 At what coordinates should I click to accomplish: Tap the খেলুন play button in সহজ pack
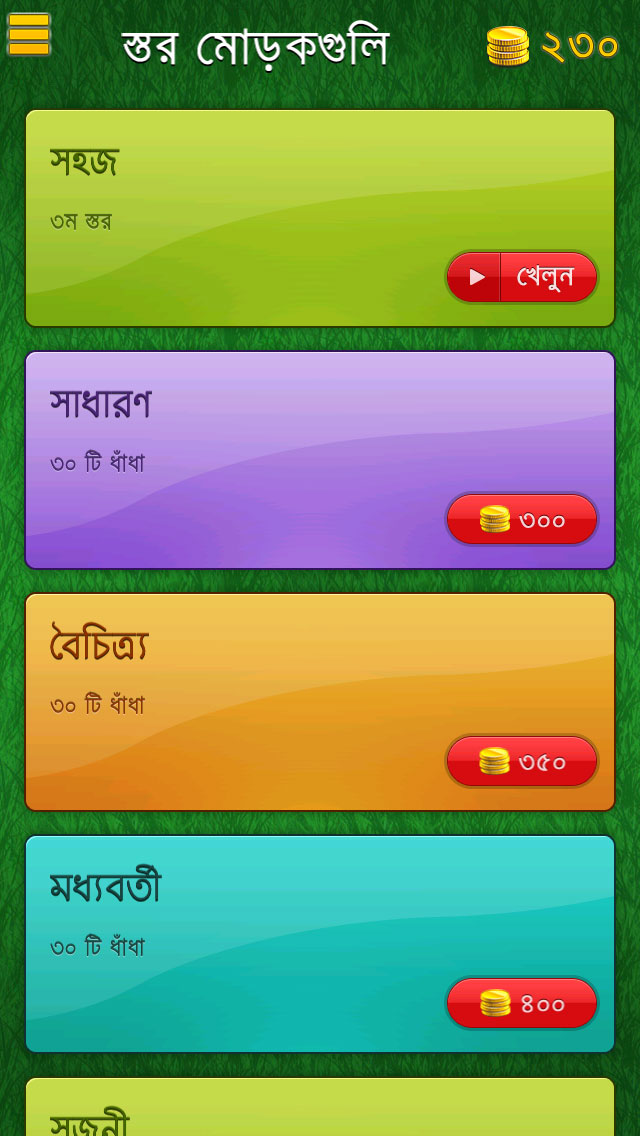tap(522, 277)
